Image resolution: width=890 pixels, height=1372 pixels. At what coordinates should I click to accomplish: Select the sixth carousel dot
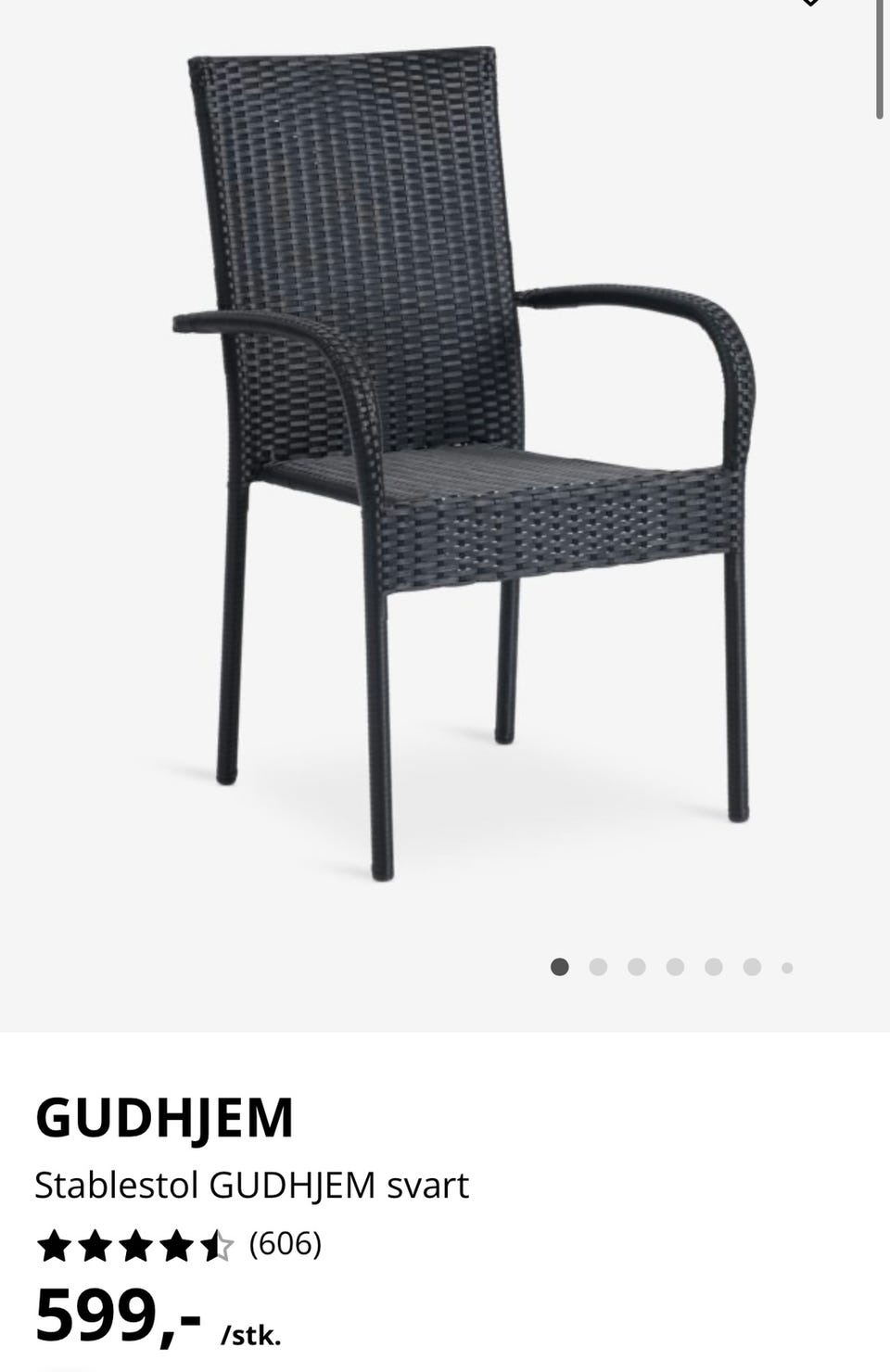point(751,966)
